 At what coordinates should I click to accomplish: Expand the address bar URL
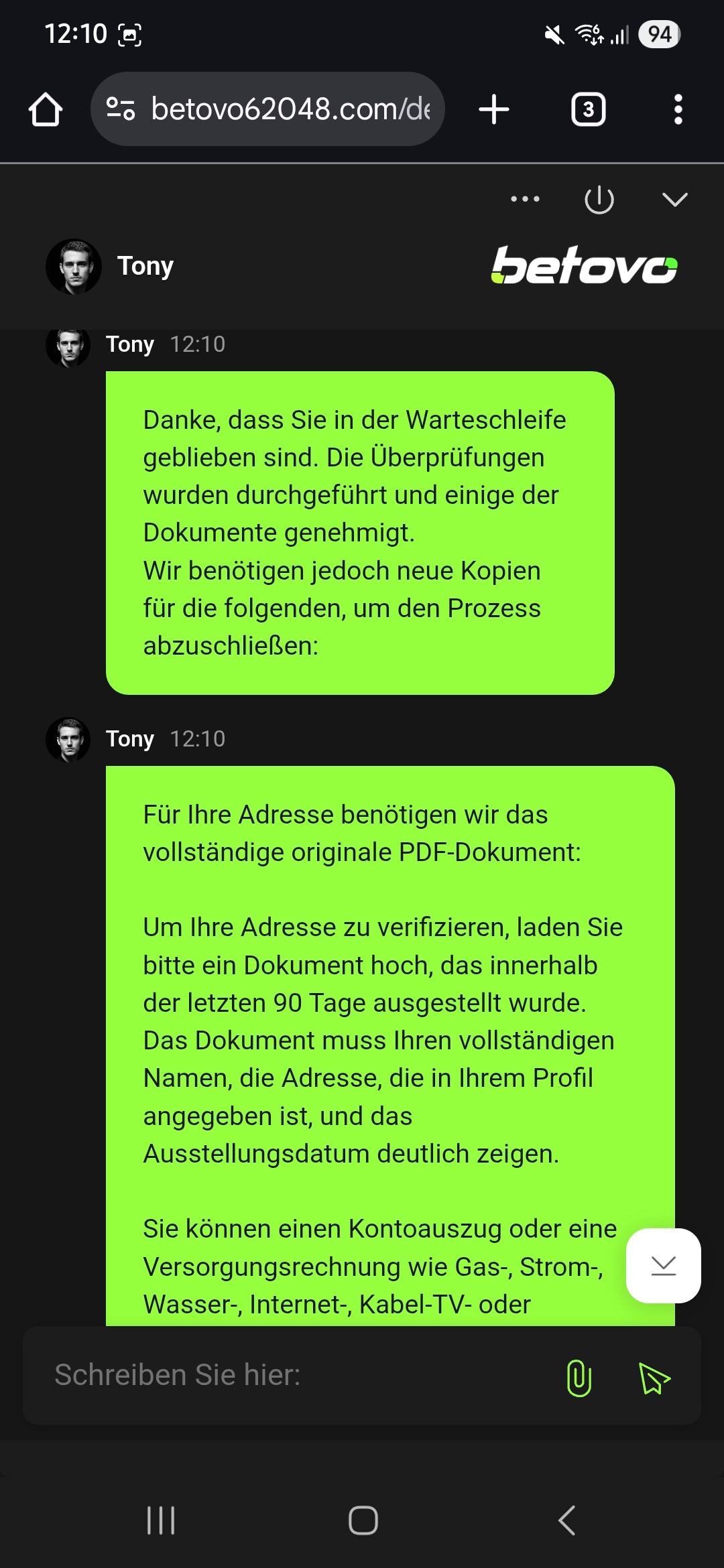[282, 109]
